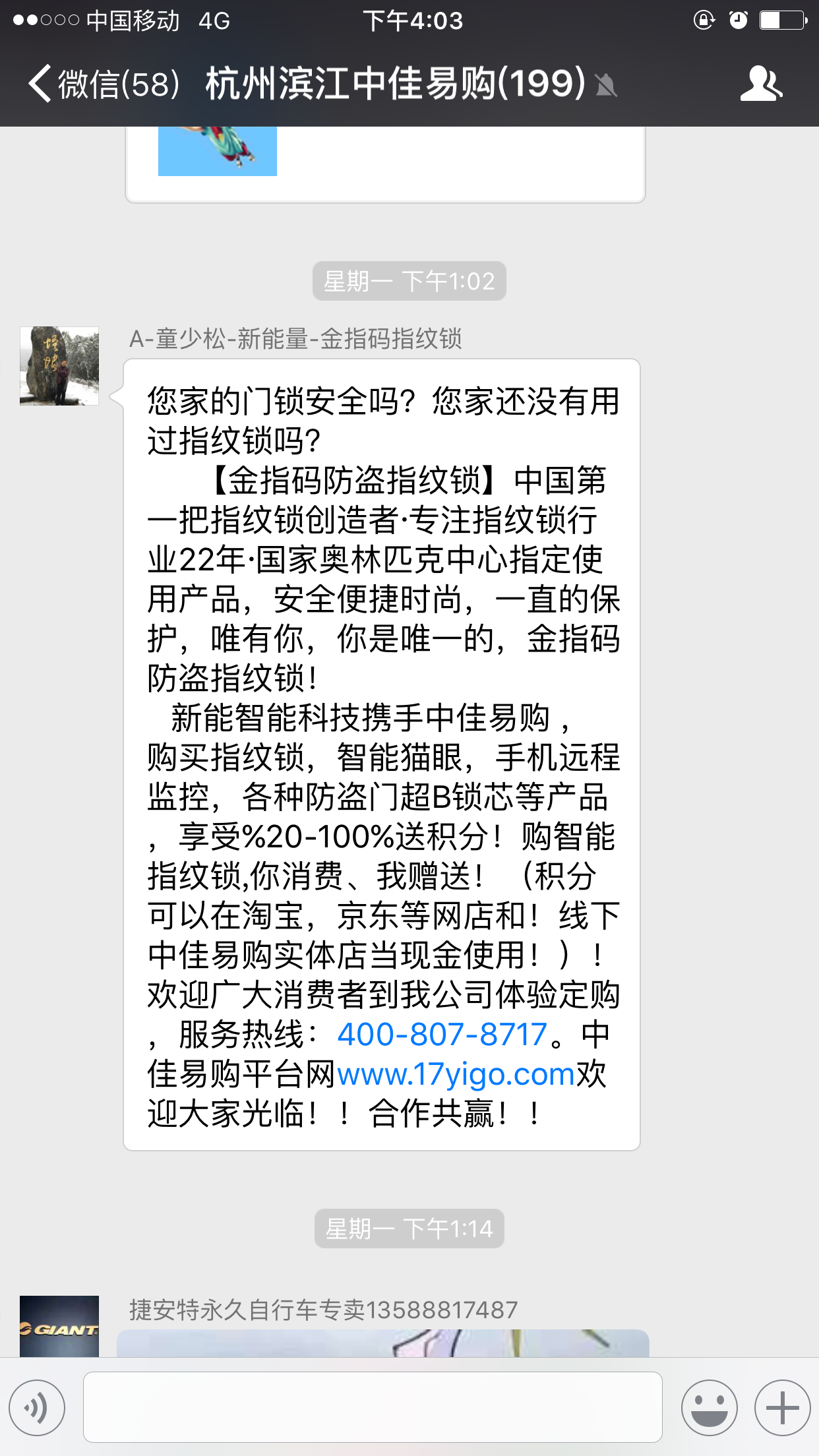Tap the avatar of A-童少松-新能量-金指码指纹锁
The height and width of the screenshot is (1456, 819).
[59, 366]
